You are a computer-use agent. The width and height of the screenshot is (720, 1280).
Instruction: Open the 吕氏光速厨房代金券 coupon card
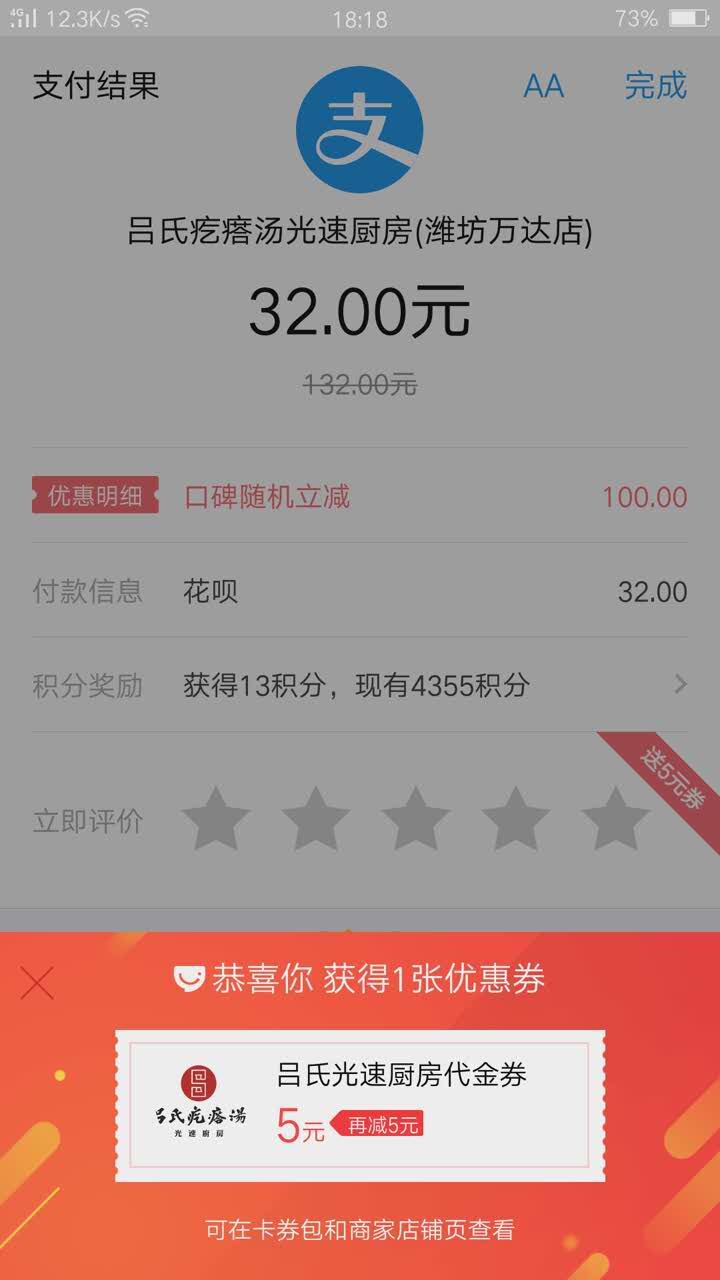(360, 1105)
